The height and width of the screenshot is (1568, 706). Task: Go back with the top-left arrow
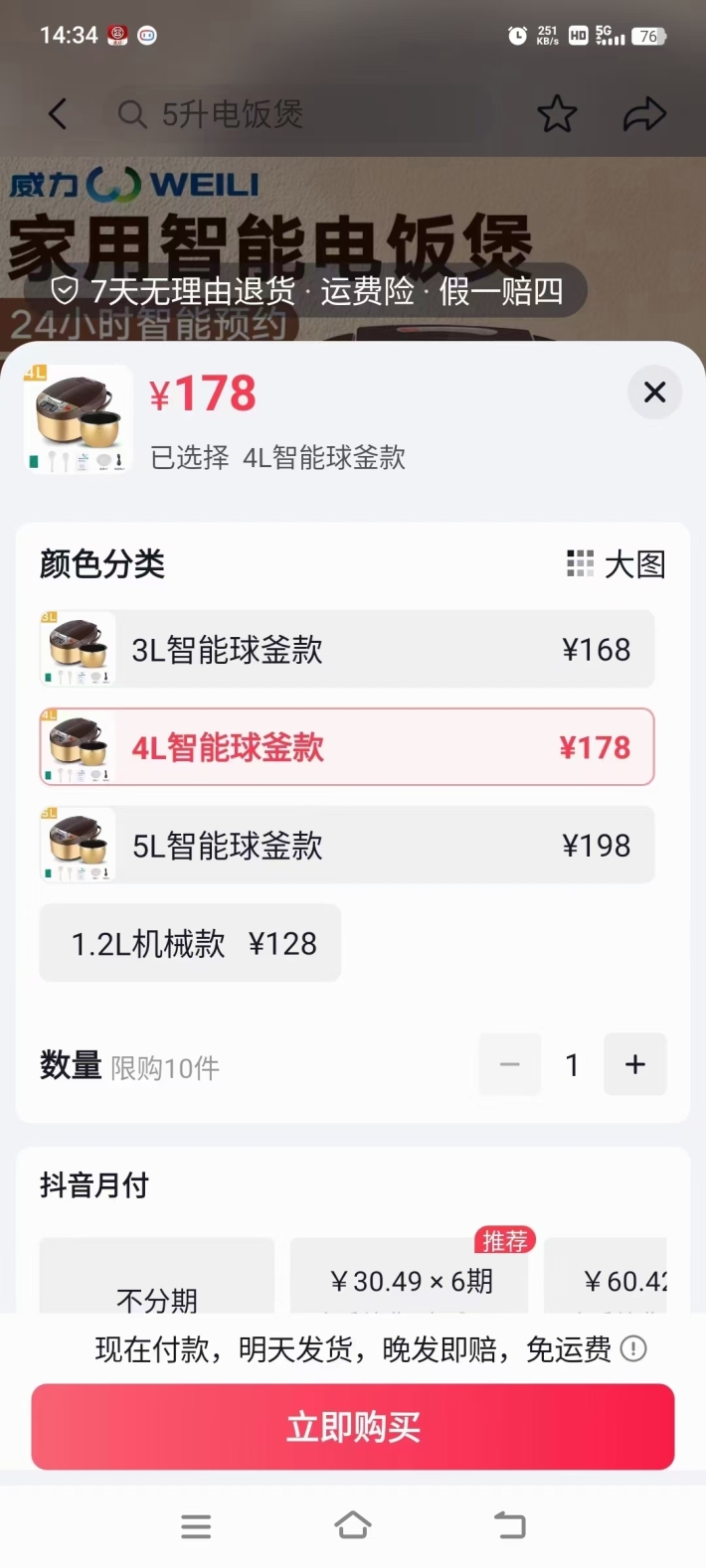pos(58,114)
